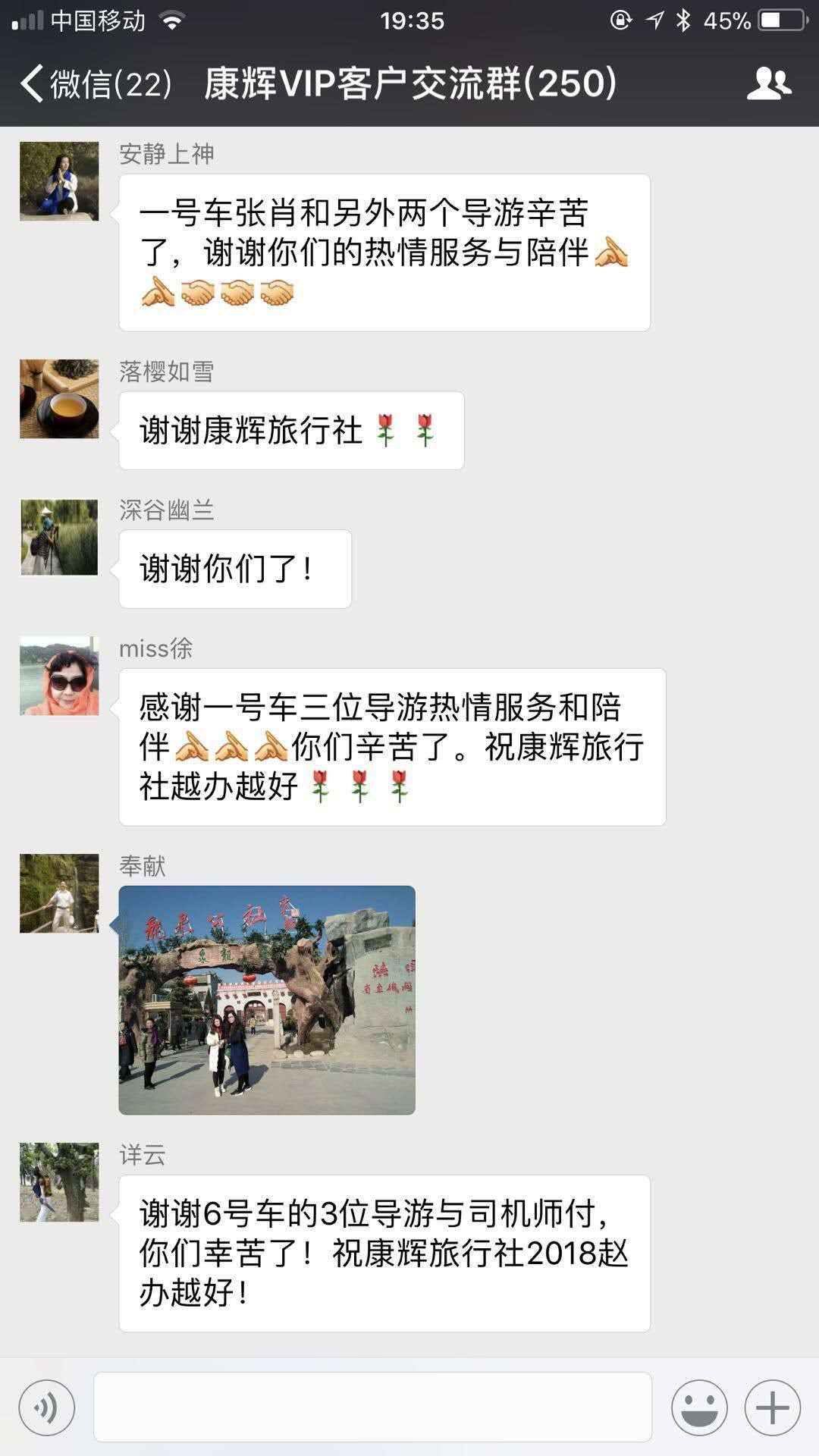Open the photo sent by 奉献
This screenshot has width=819, height=1456.
267,999
